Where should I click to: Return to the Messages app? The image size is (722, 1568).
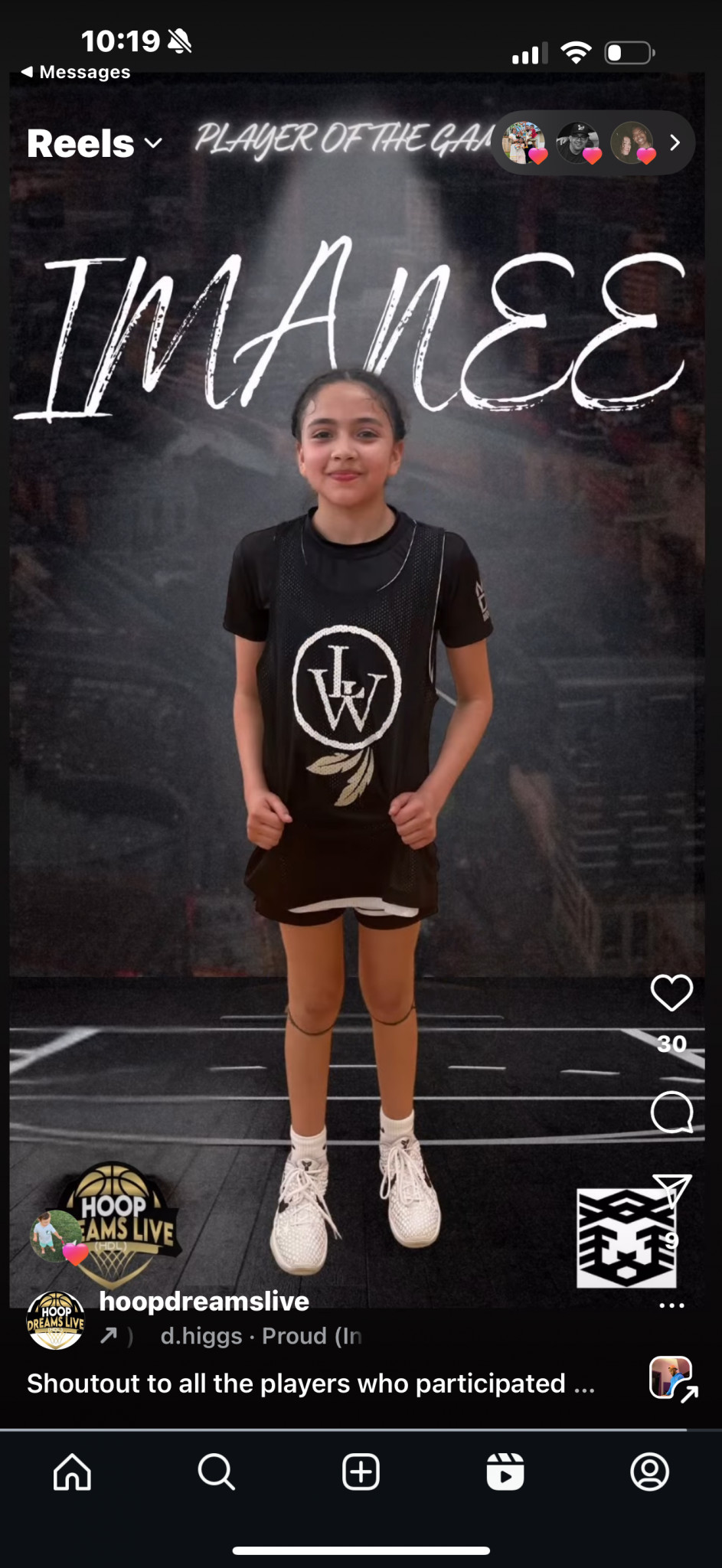(75, 72)
